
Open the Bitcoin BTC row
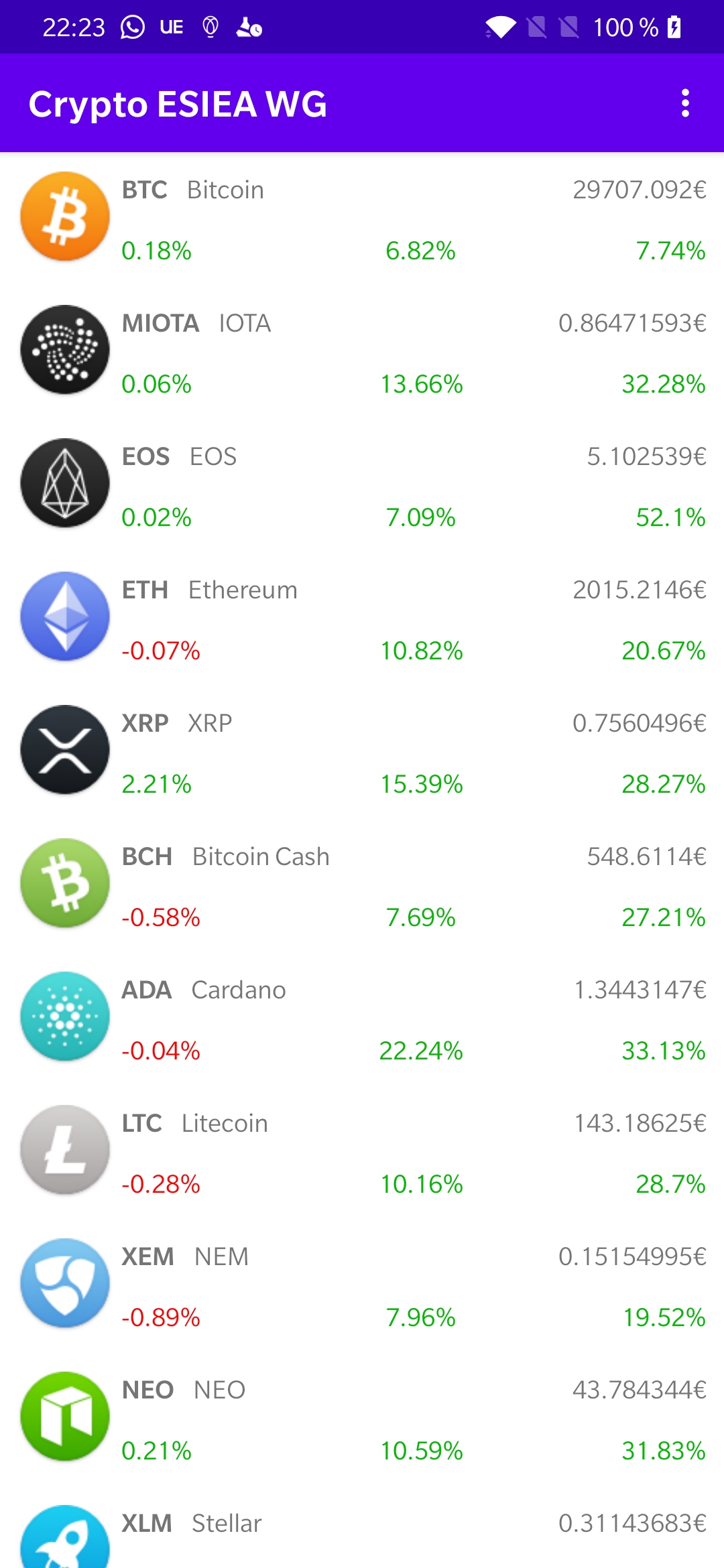(362, 219)
